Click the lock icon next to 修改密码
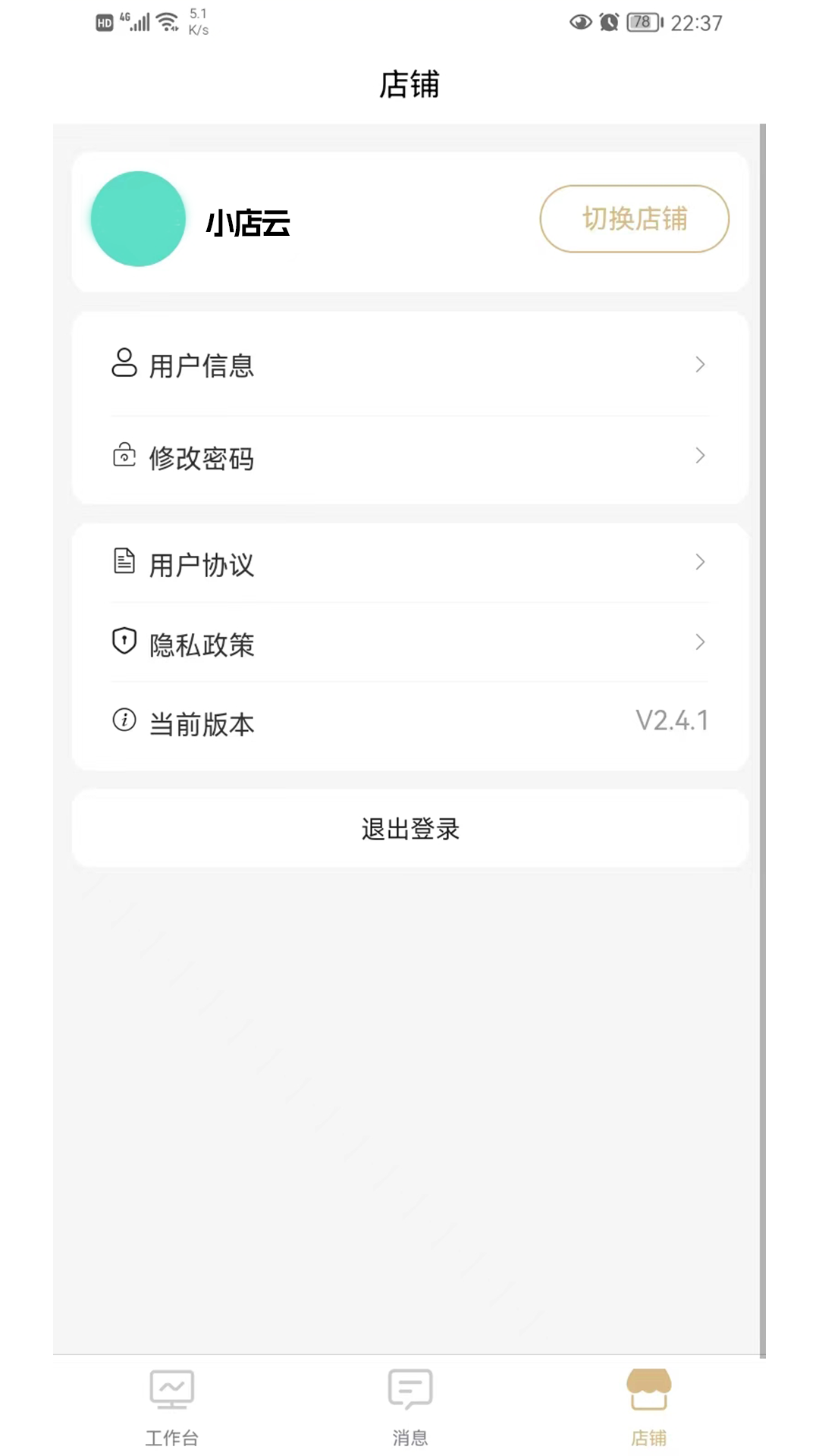The image size is (819, 1456). tap(124, 456)
